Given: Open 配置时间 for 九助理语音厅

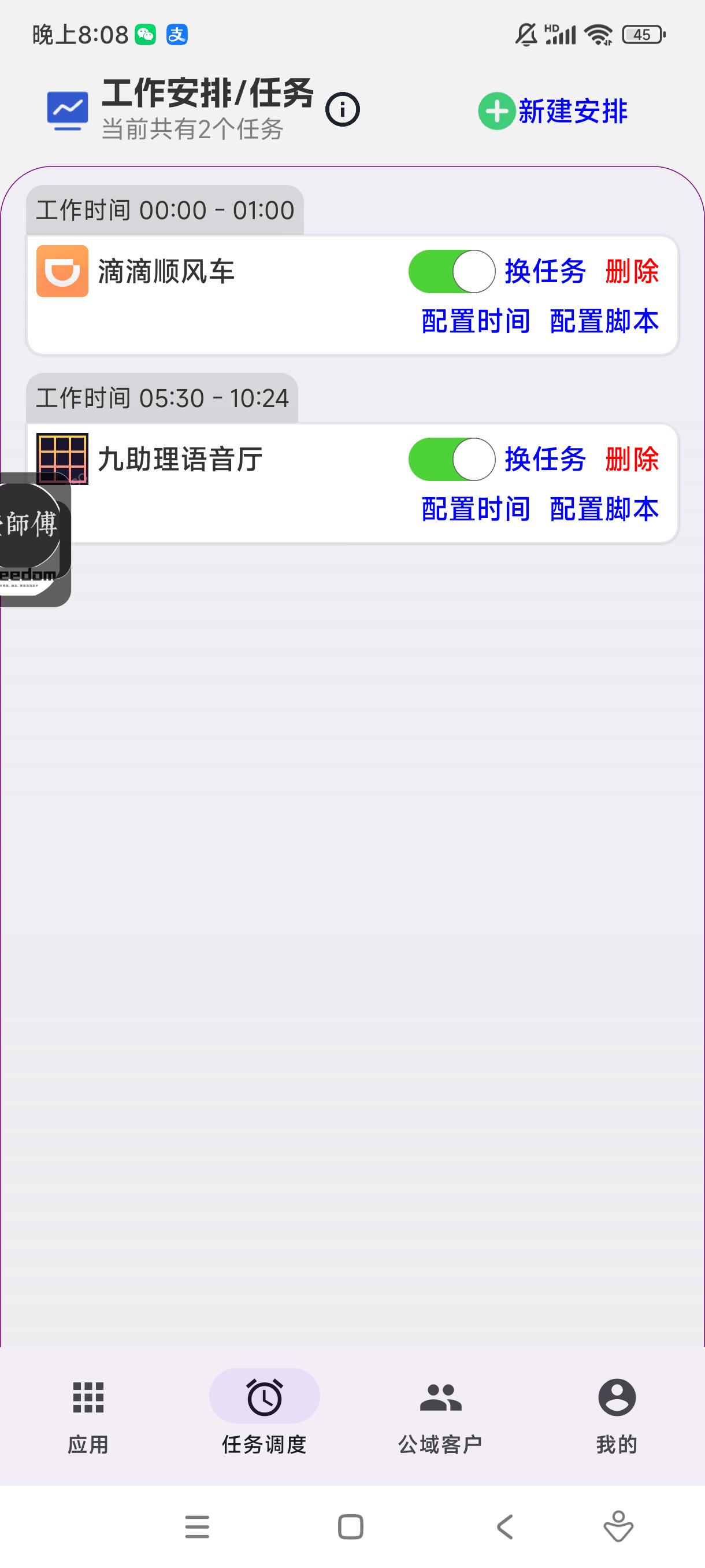Looking at the screenshot, I should pyautogui.click(x=476, y=509).
